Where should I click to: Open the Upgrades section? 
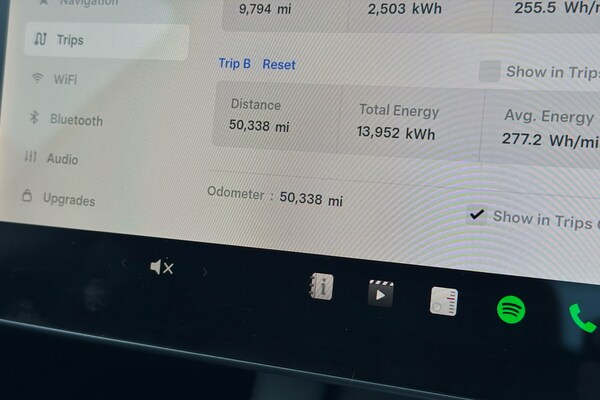click(x=69, y=200)
